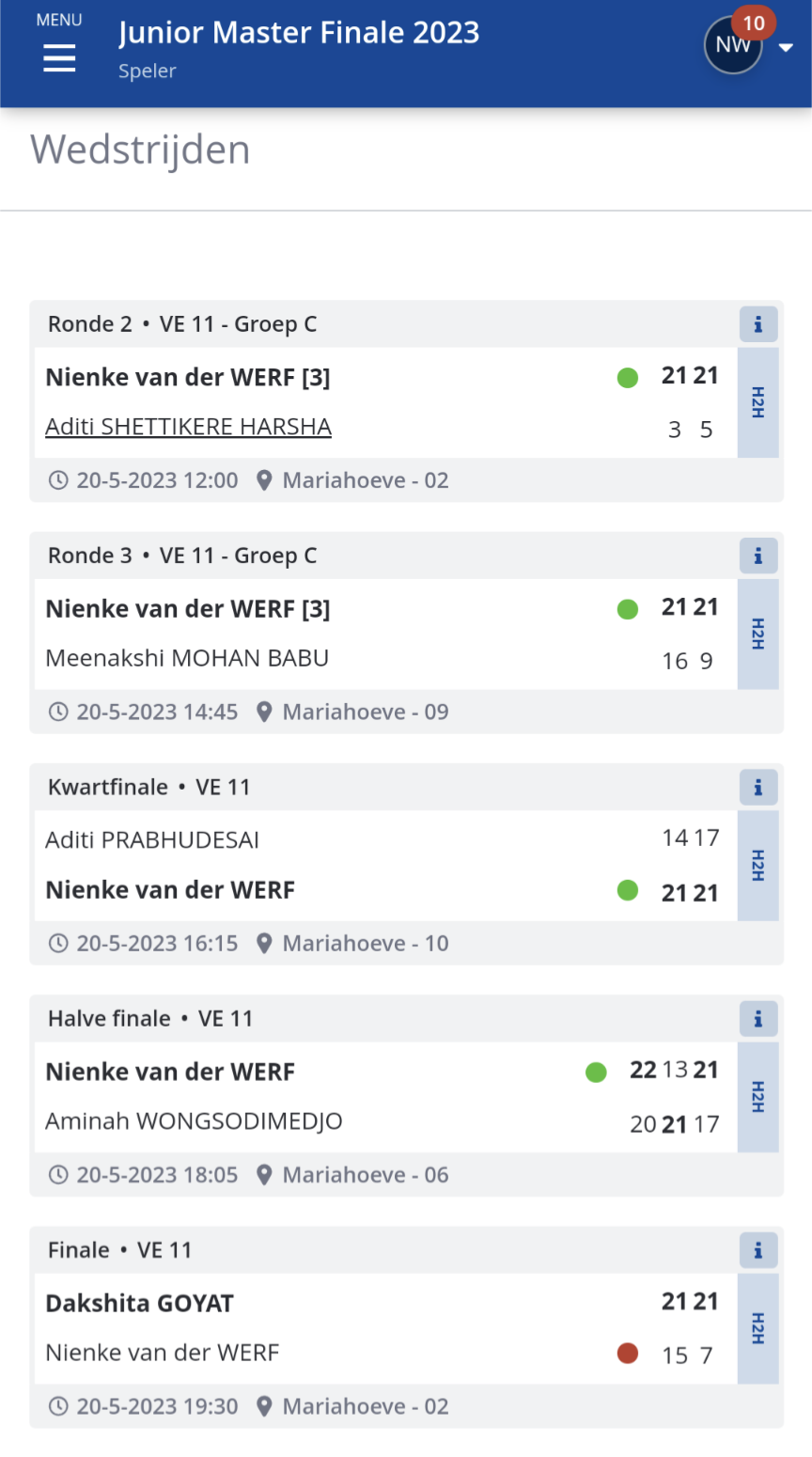Show info for the Ronde 2 match
Viewport: 812px width, 1457px height.
[757, 324]
